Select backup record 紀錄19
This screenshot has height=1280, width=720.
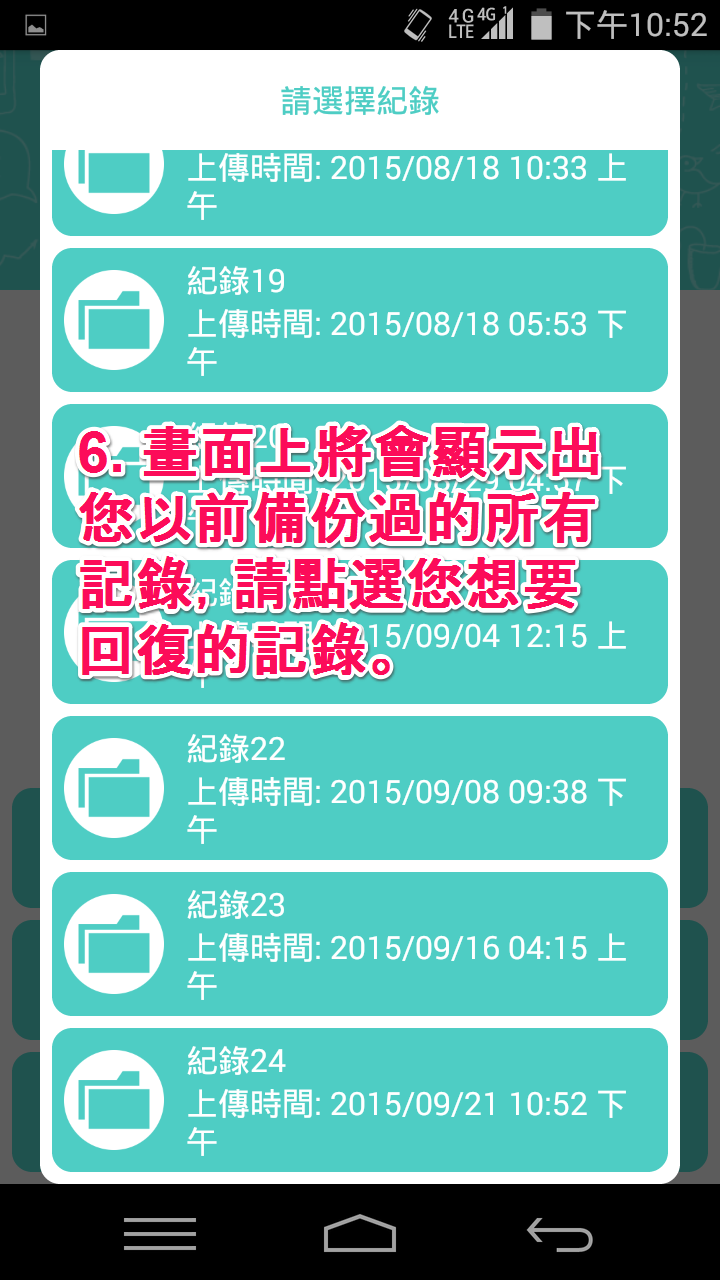360,320
